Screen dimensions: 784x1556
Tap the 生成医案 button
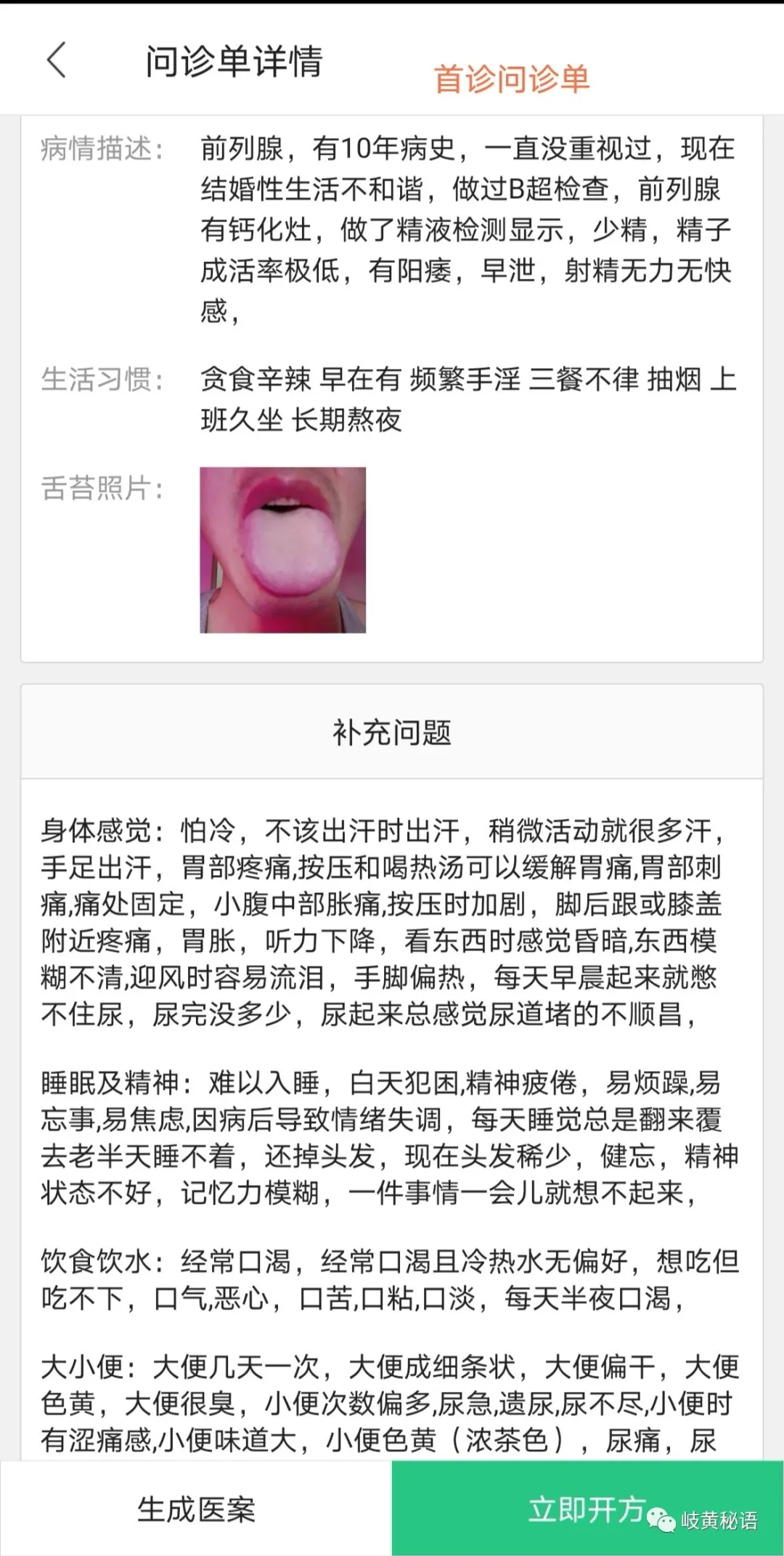coord(196,1510)
